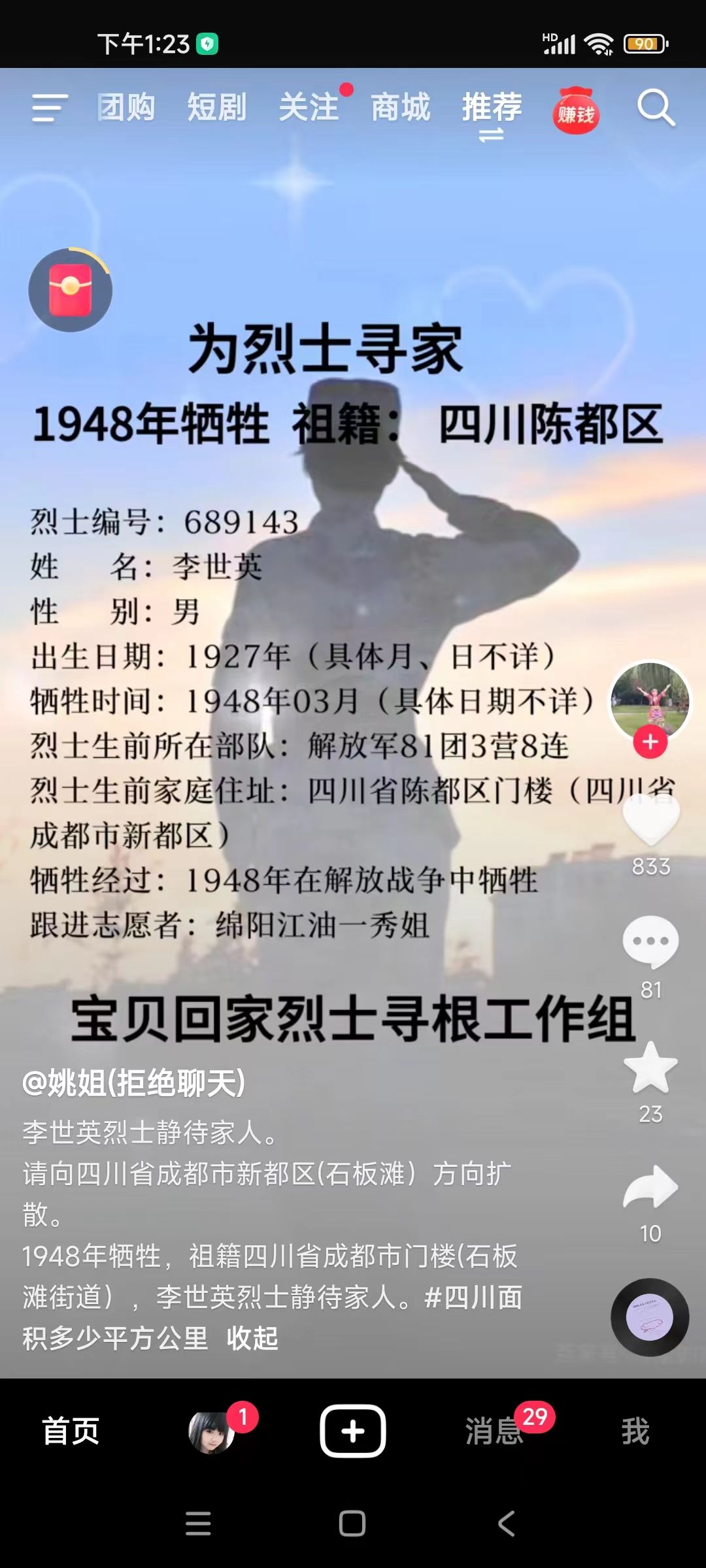The image size is (706, 1568).
Task: Share this video
Action: [651, 1186]
